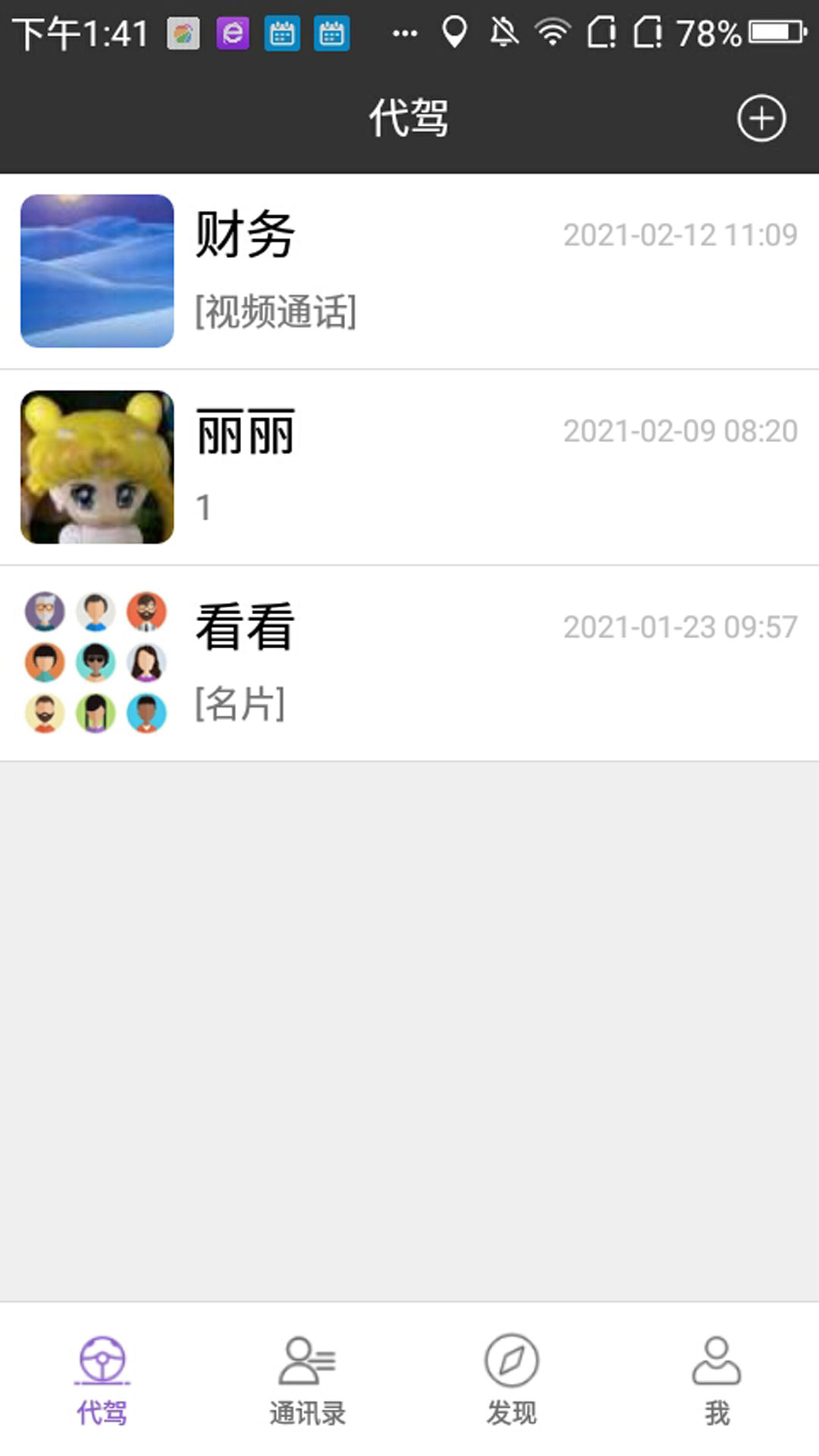Tap the plus icon to start a new chat
The image size is (819, 1456).
pos(761,117)
